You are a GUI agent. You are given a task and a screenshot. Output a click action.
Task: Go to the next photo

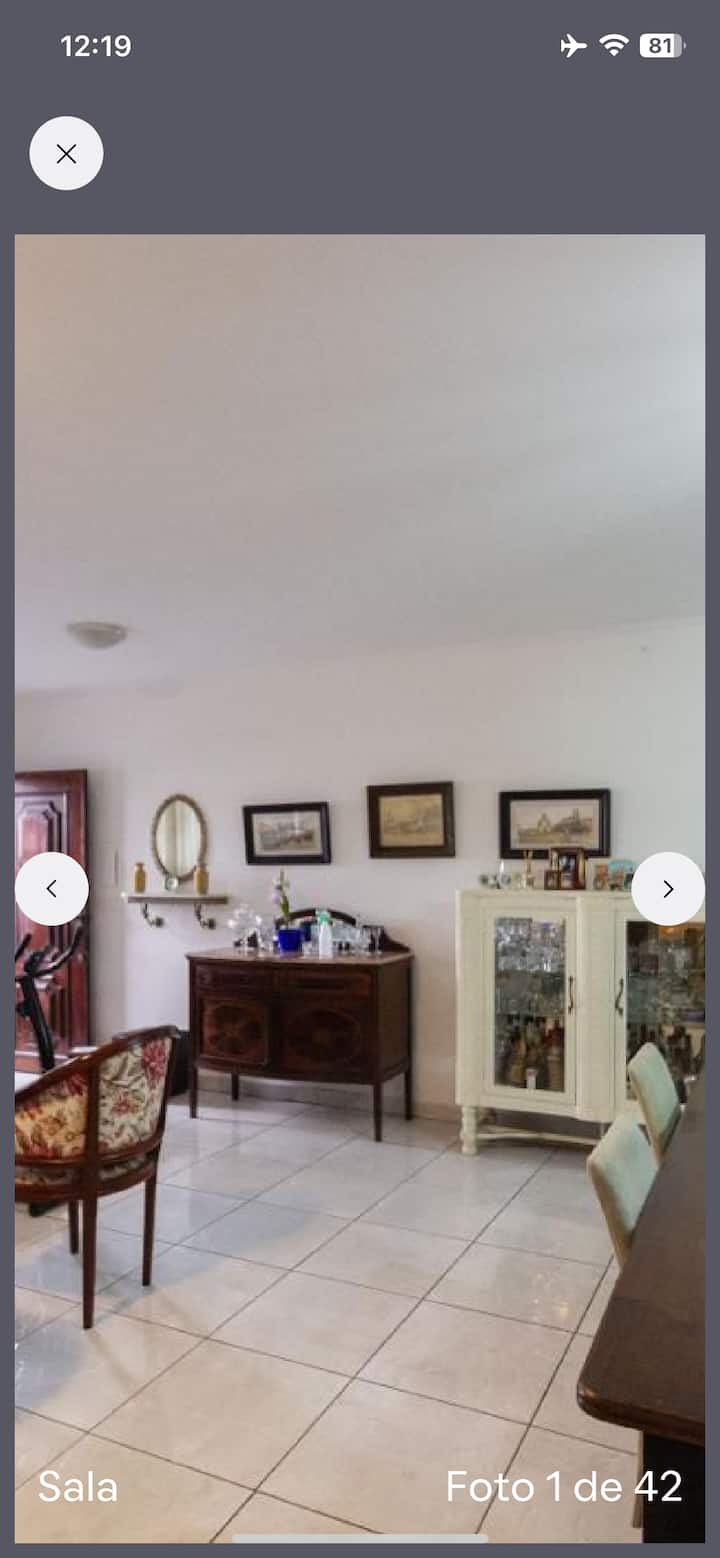(x=667, y=888)
